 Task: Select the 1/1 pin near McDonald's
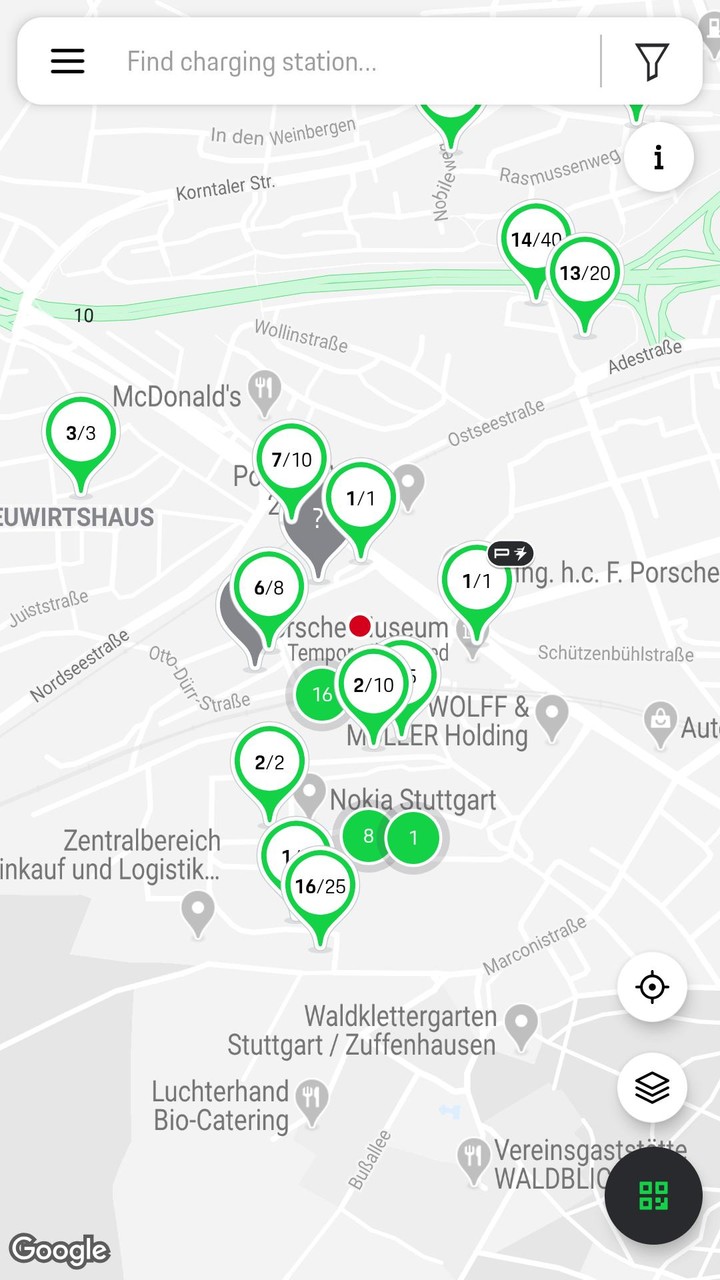[360, 498]
